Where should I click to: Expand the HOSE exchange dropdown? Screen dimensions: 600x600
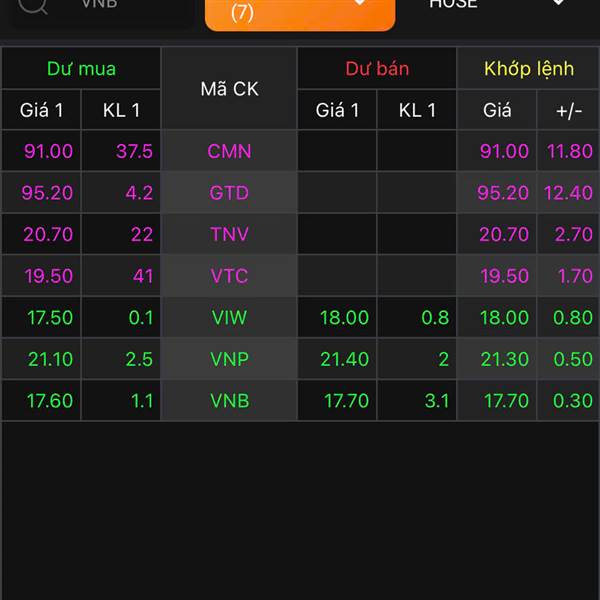pos(497,6)
